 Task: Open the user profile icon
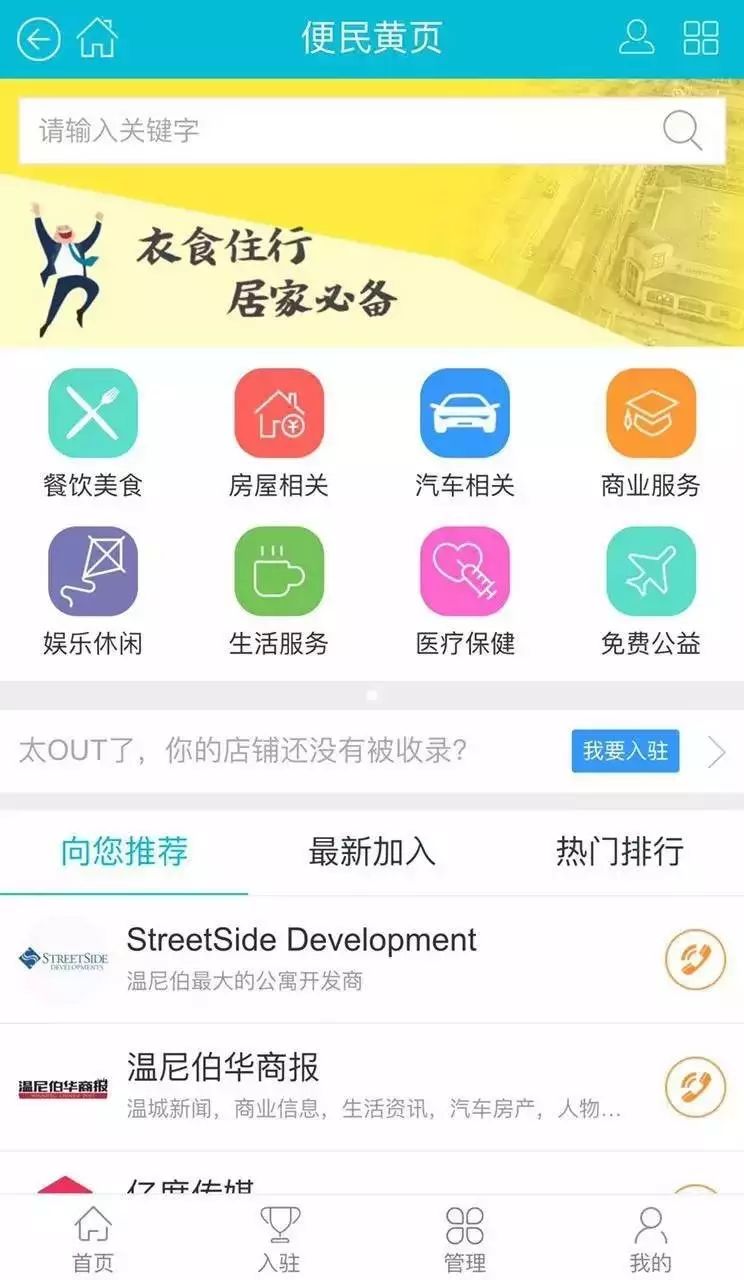click(637, 38)
